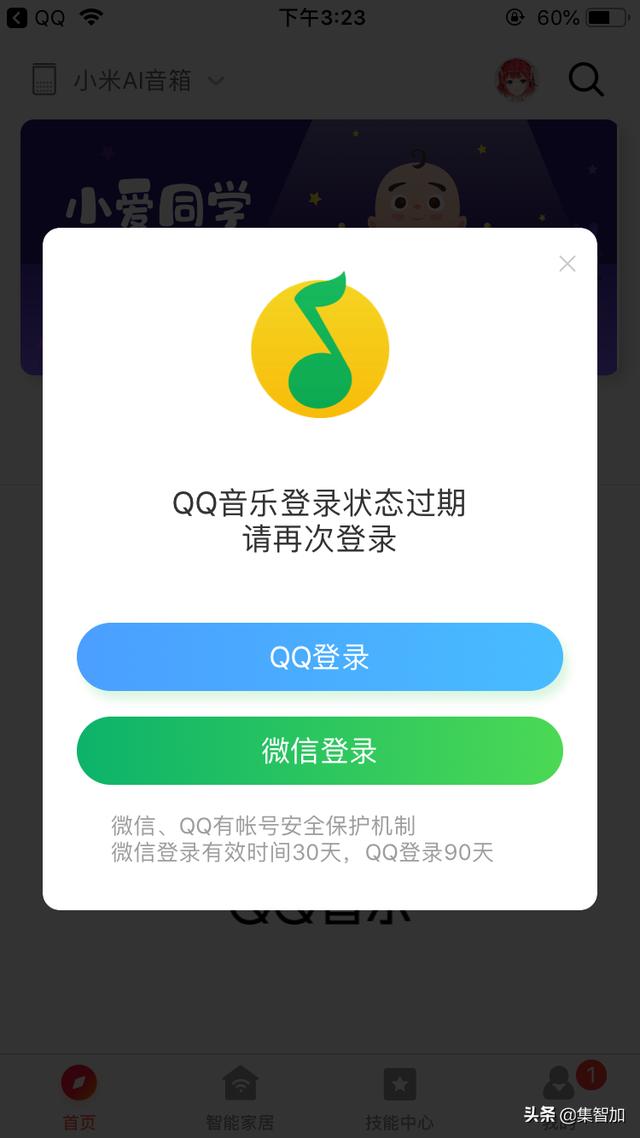The width and height of the screenshot is (640, 1138).
Task: Log in with QQ登录
Action: (x=320, y=657)
